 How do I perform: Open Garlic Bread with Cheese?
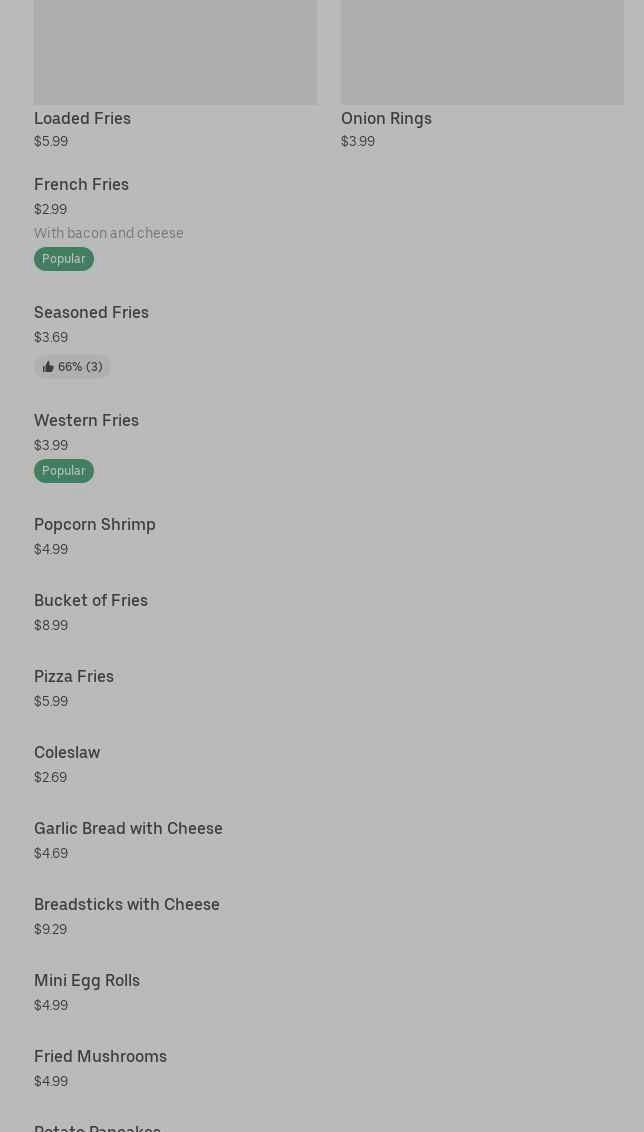pos(128,829)
